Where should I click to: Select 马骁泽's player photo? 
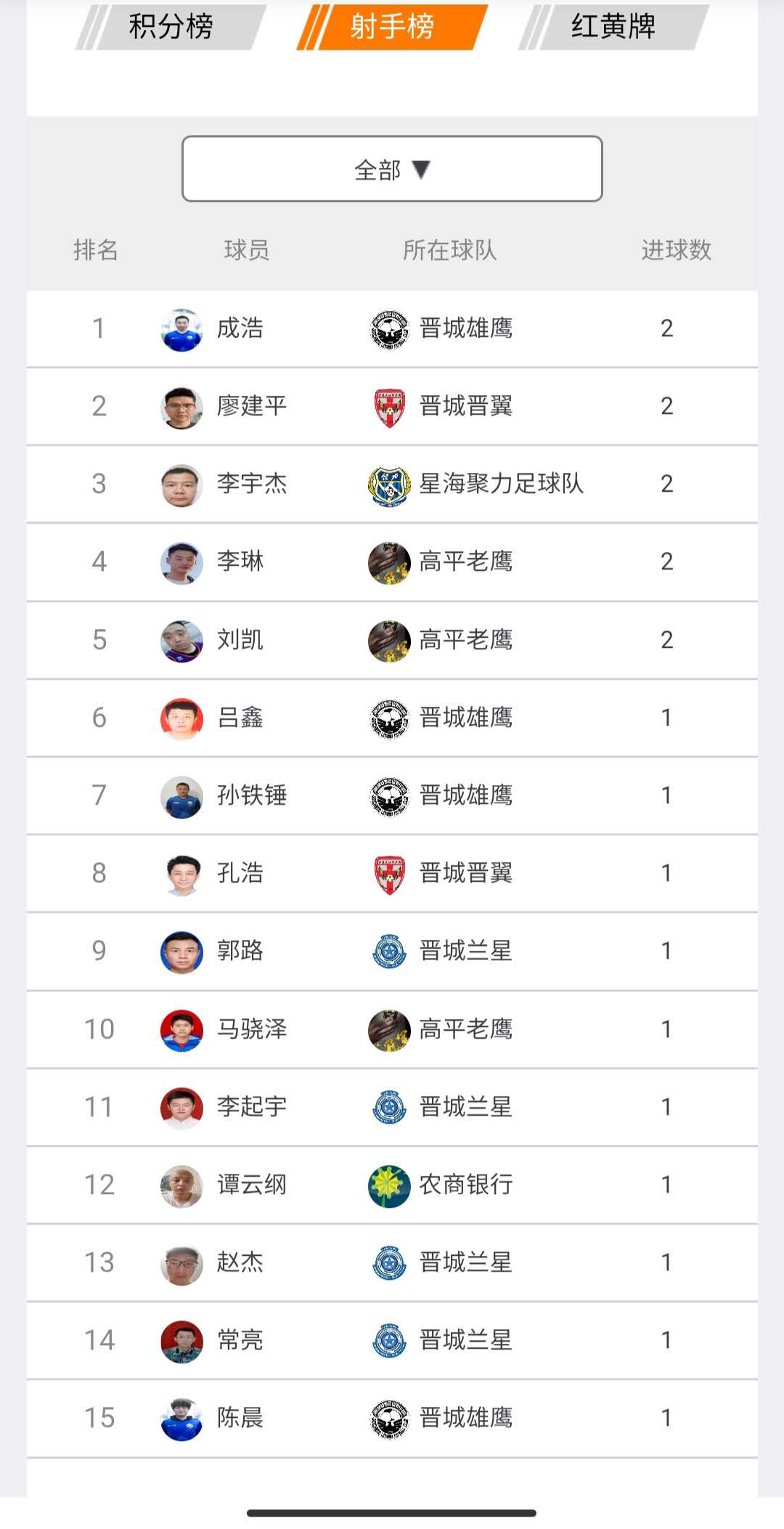click(x=181, y=1029)
